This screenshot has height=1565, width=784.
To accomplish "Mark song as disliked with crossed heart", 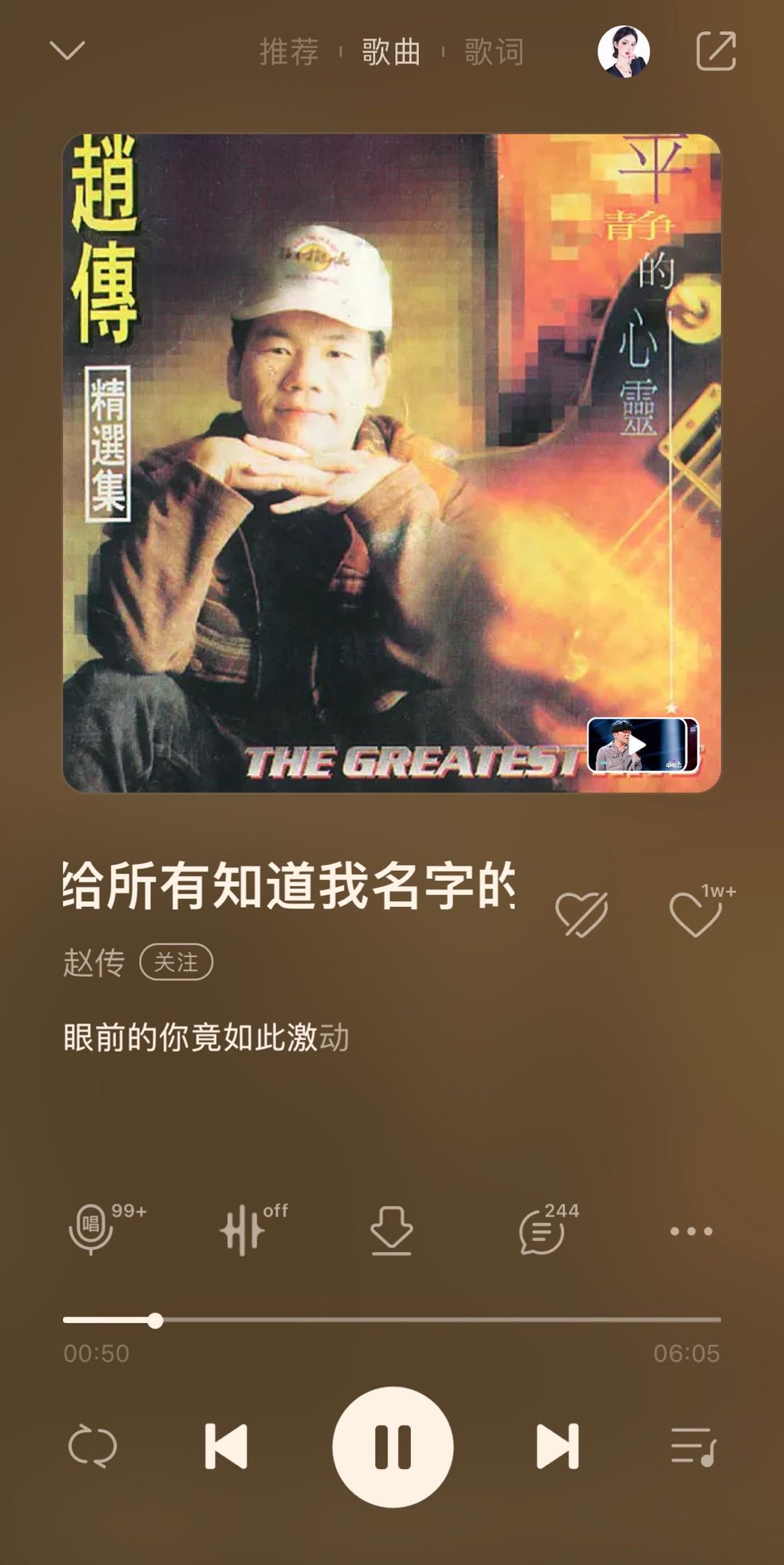I will coord(581,914).
